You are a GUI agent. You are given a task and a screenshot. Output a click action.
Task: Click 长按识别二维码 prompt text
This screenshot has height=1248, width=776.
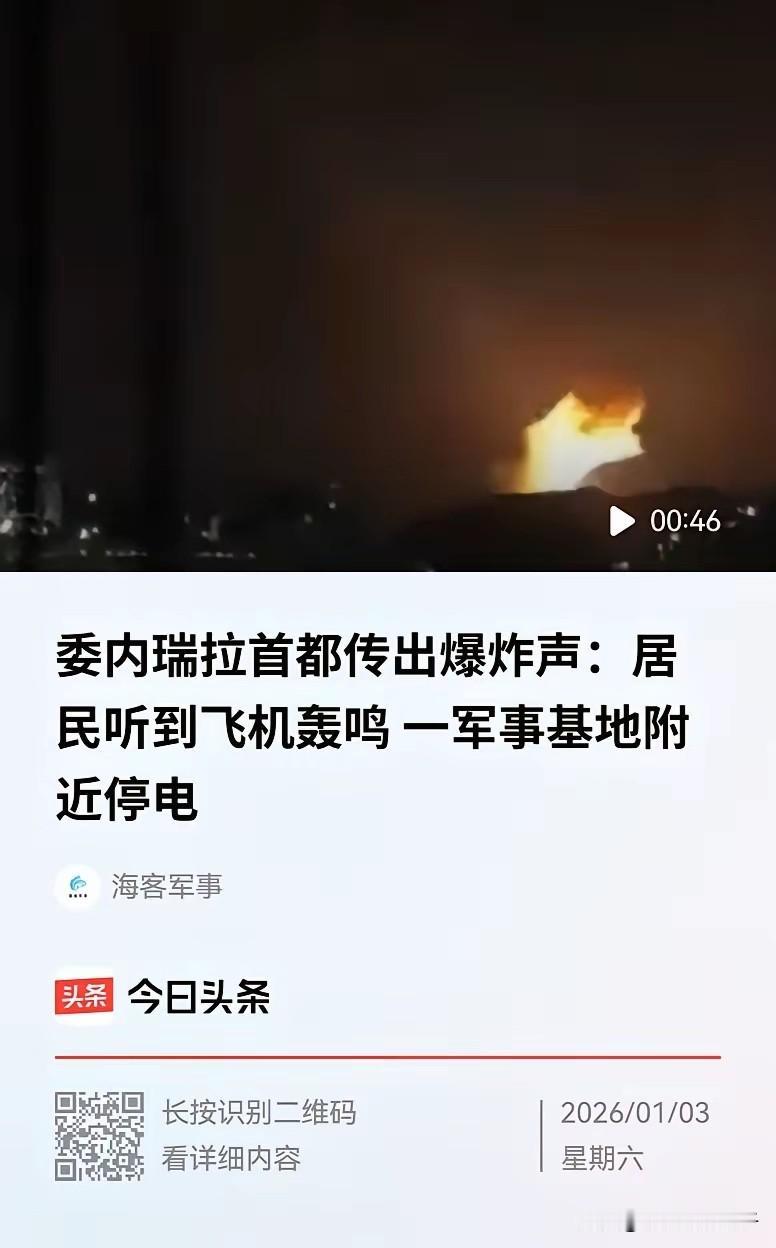click(x=262, y=1113)
